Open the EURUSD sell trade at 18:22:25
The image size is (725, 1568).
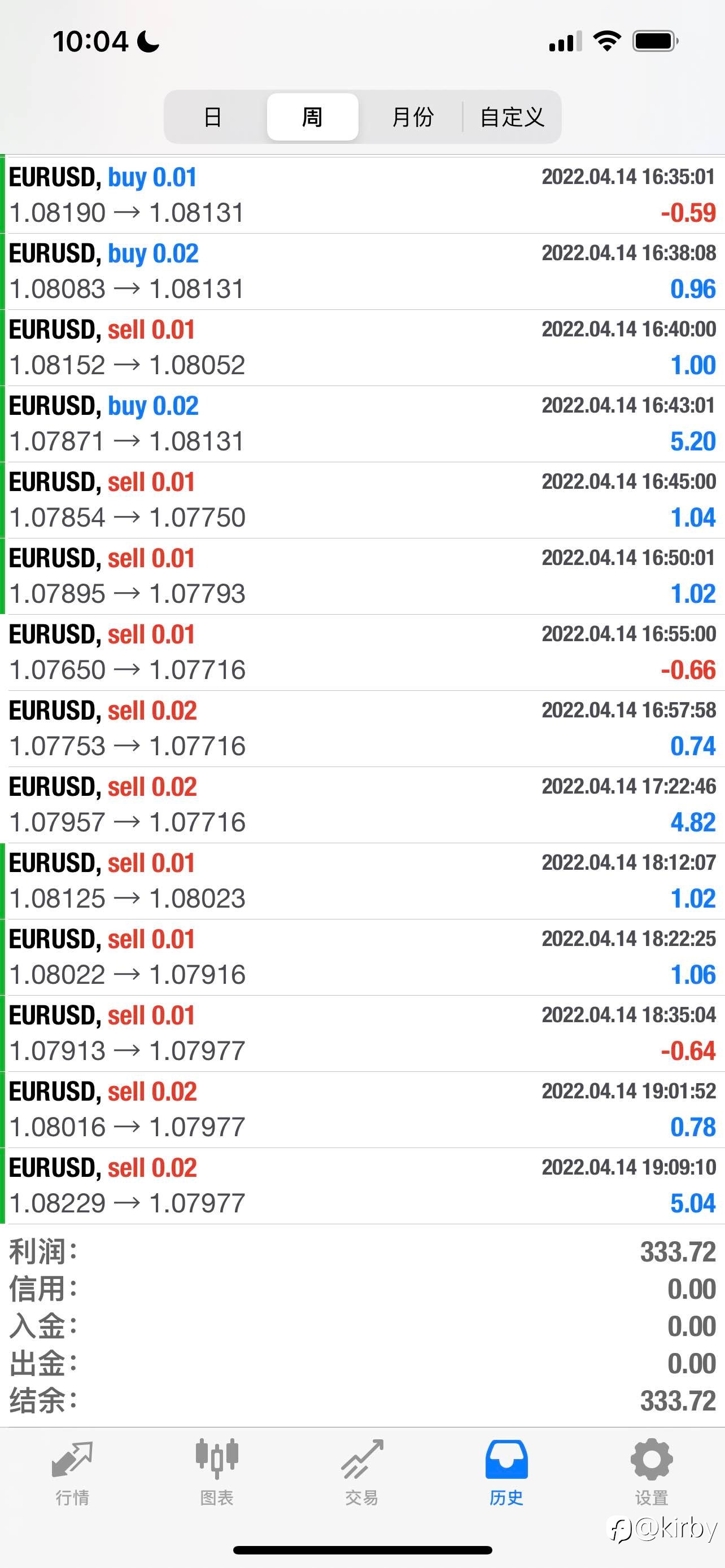[362, 957]
